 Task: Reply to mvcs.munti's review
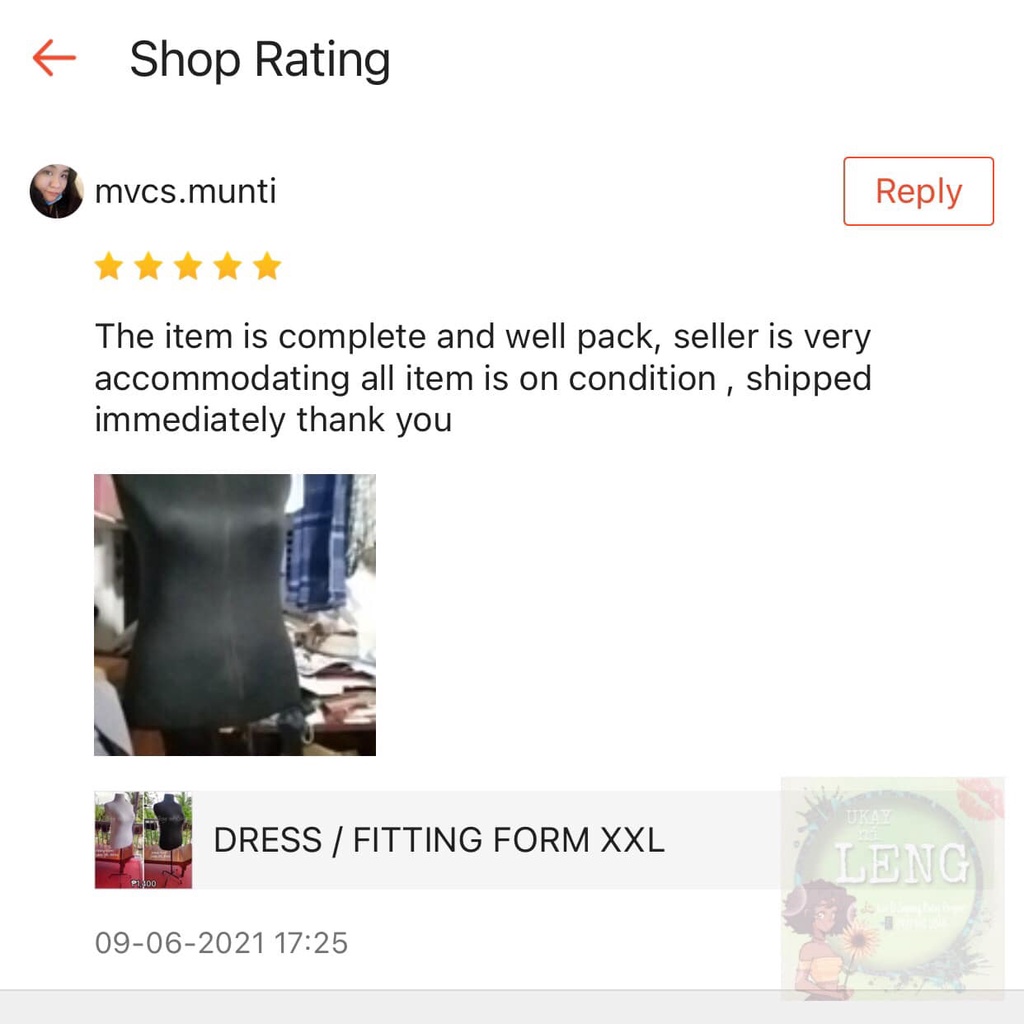click(918, 191)
